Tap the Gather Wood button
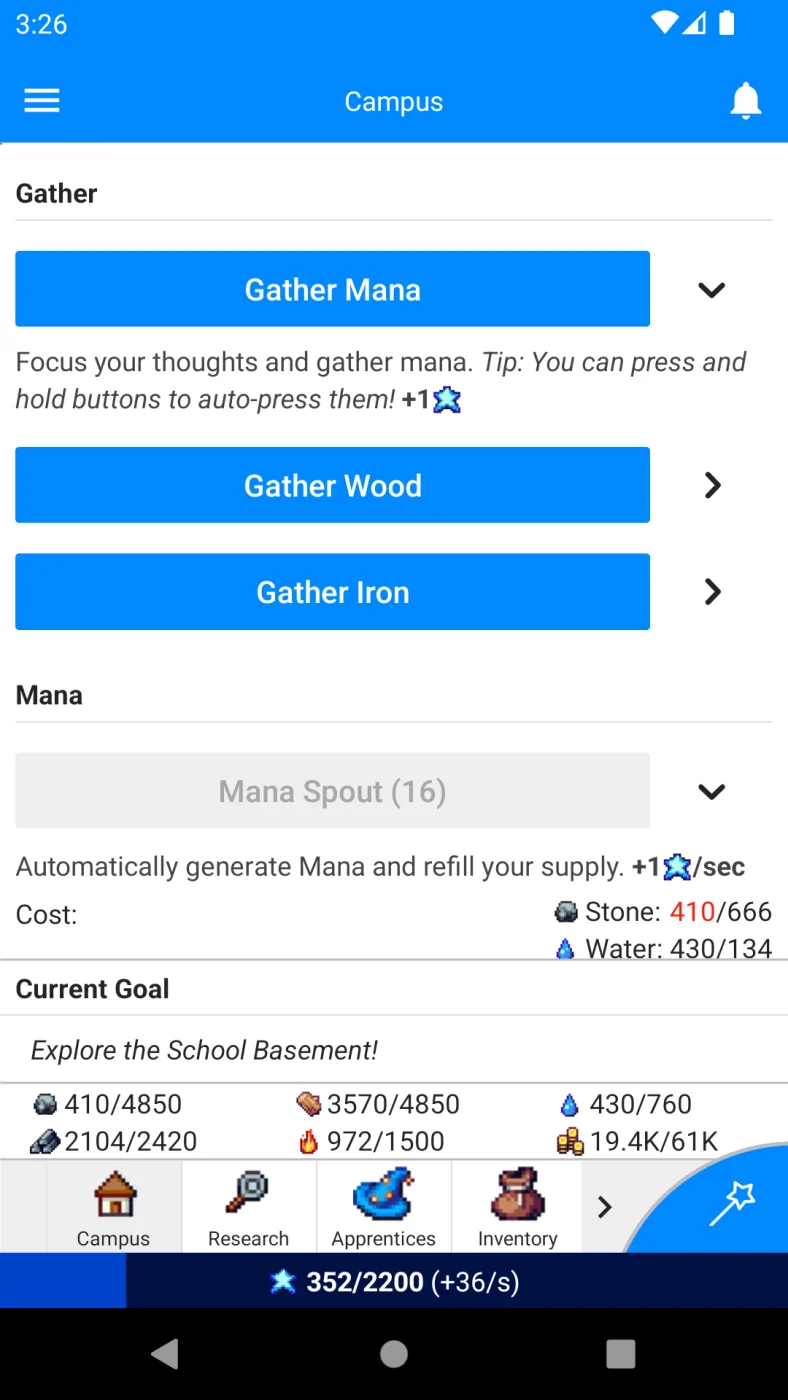The image size is (788, 1400). 332,485
